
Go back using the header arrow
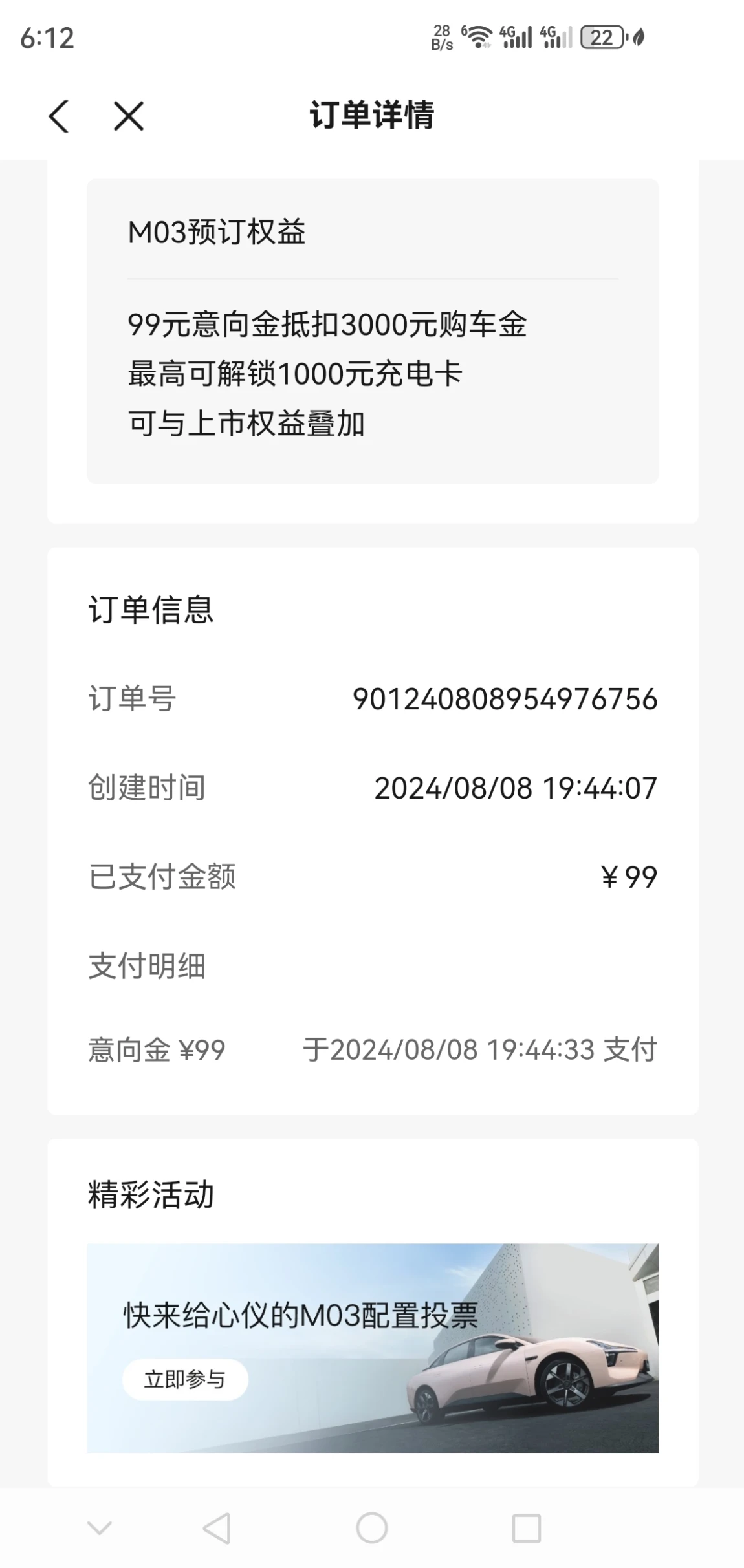click(x=59, y=116)
